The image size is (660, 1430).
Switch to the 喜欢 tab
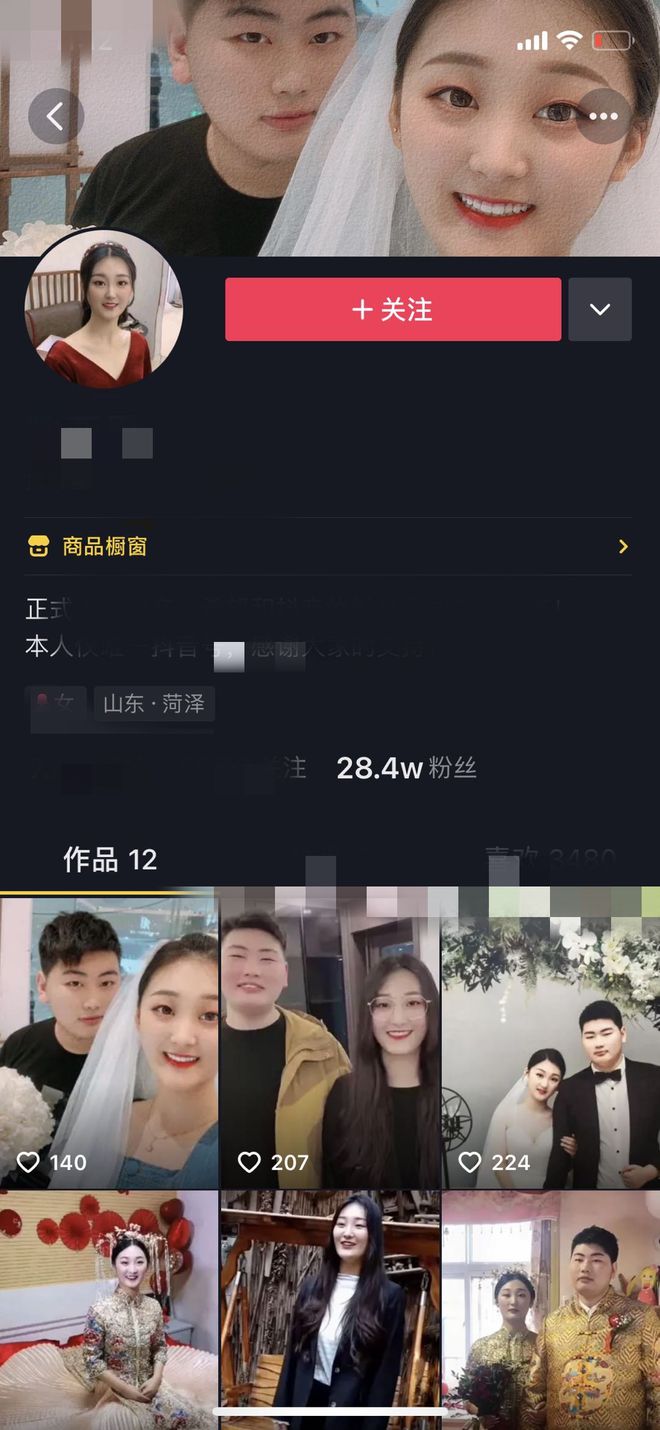tap(548, 860)
